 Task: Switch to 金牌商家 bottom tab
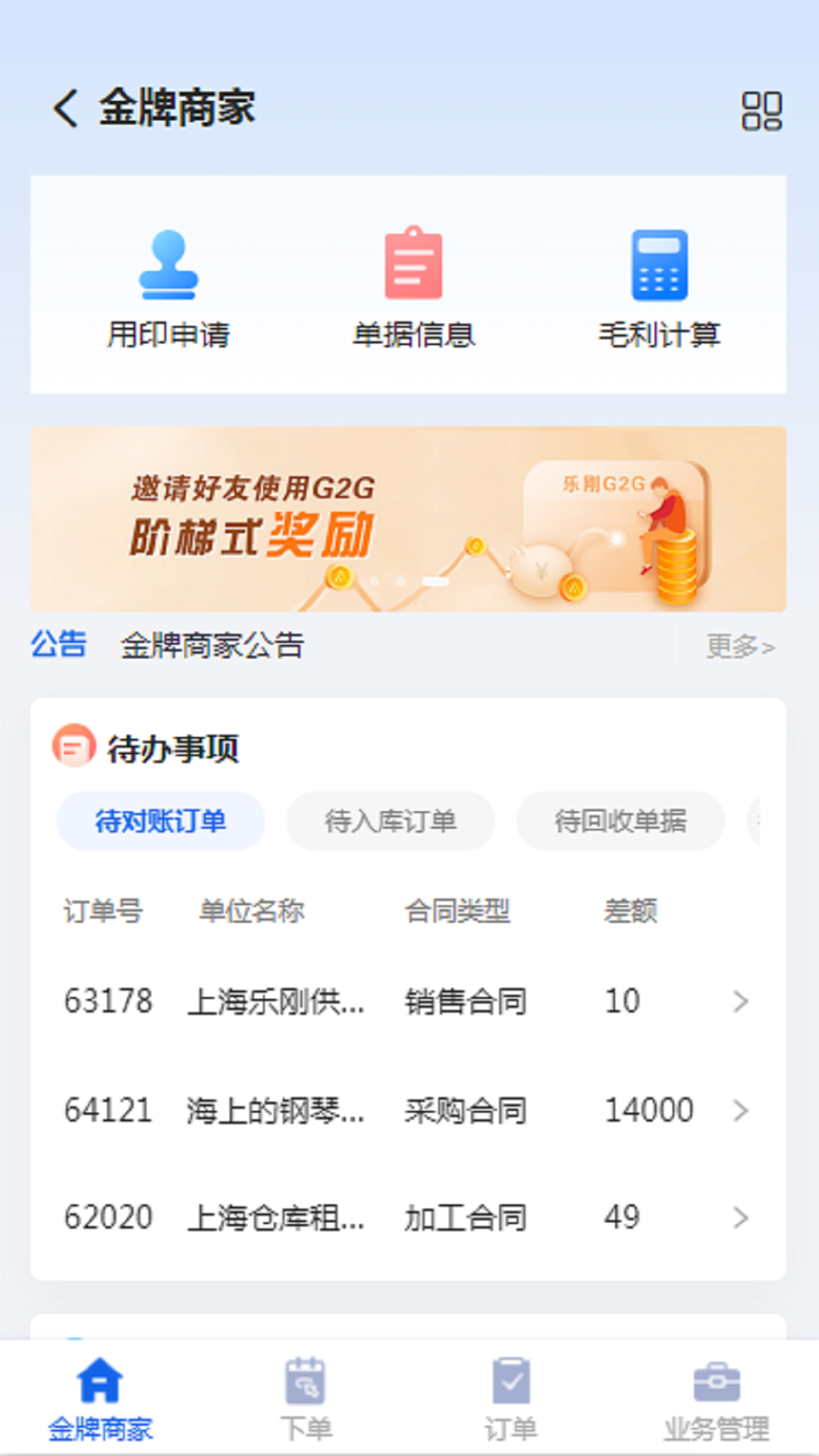[x=100, y=1399]
